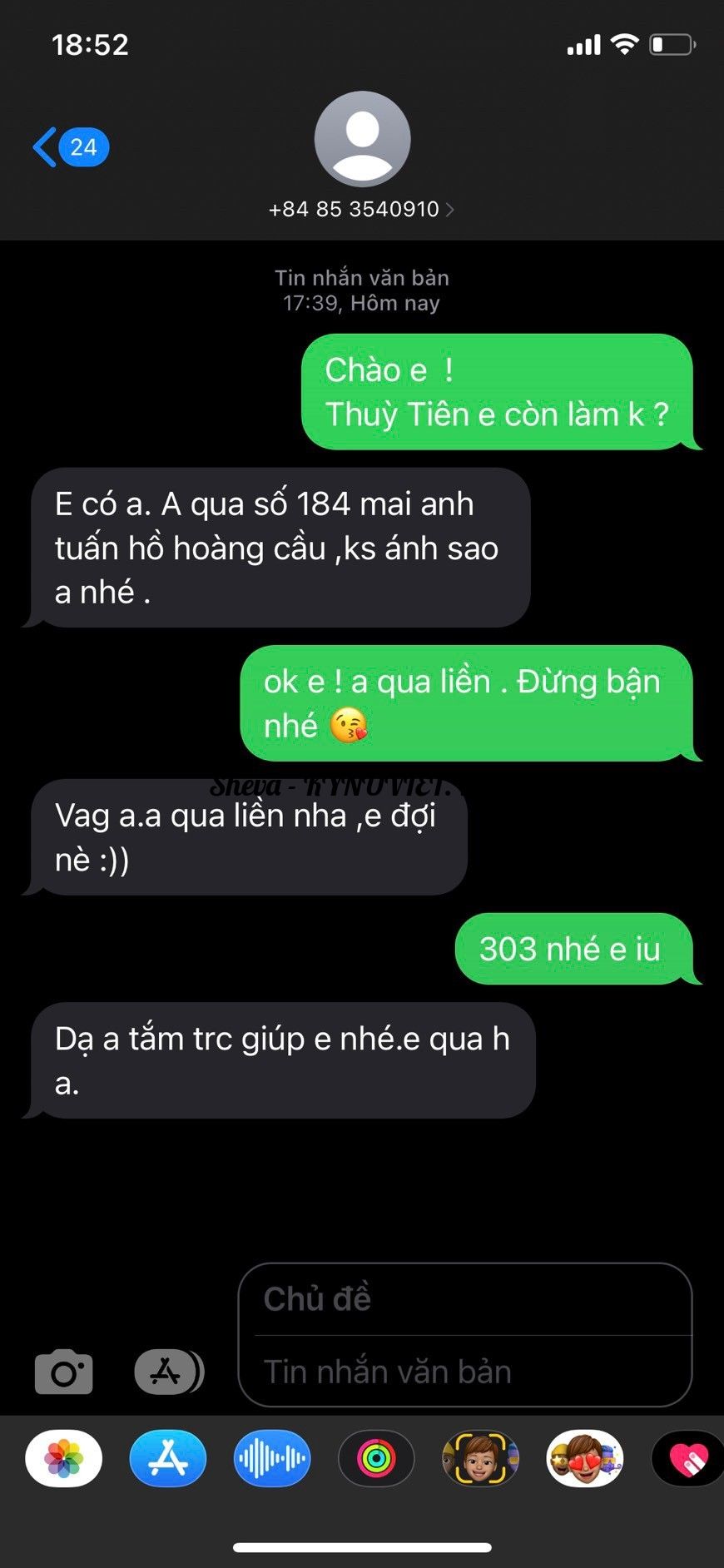Open contact details for +84 85 3540910
The height and width of the screenshot is (1568, 724).
coord(361,209)
